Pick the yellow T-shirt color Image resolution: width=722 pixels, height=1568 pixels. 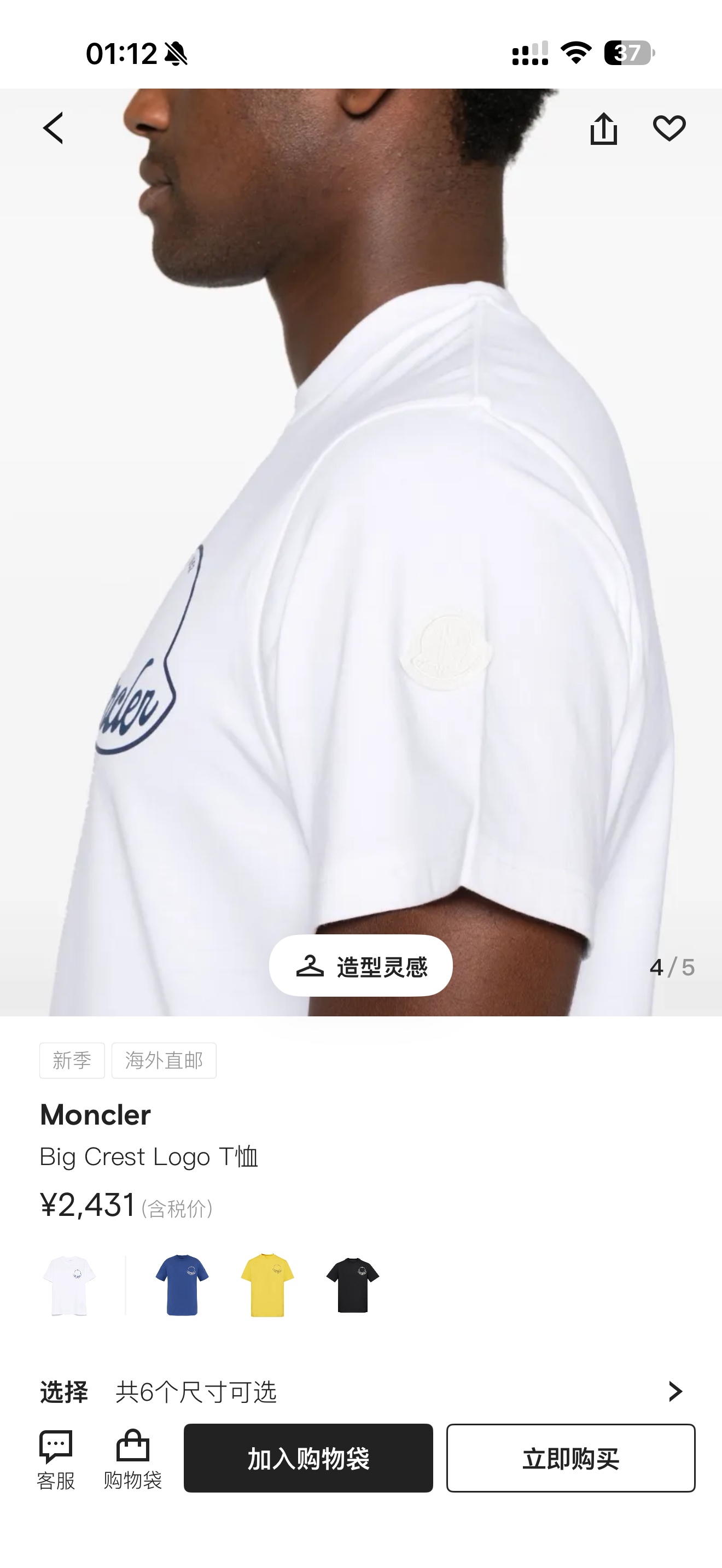pyautogui.click(x=267, y=1285)
